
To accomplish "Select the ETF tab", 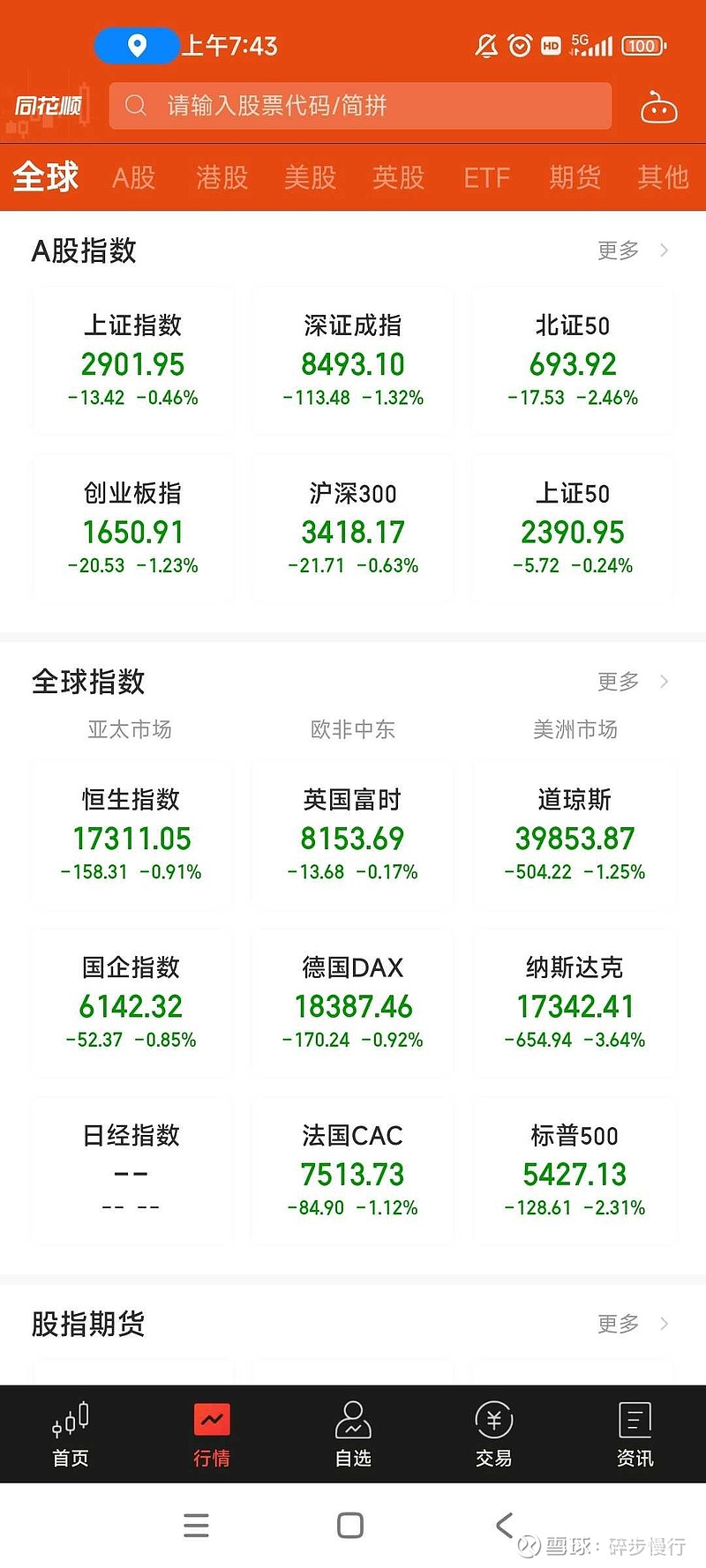I will point(487,178).
